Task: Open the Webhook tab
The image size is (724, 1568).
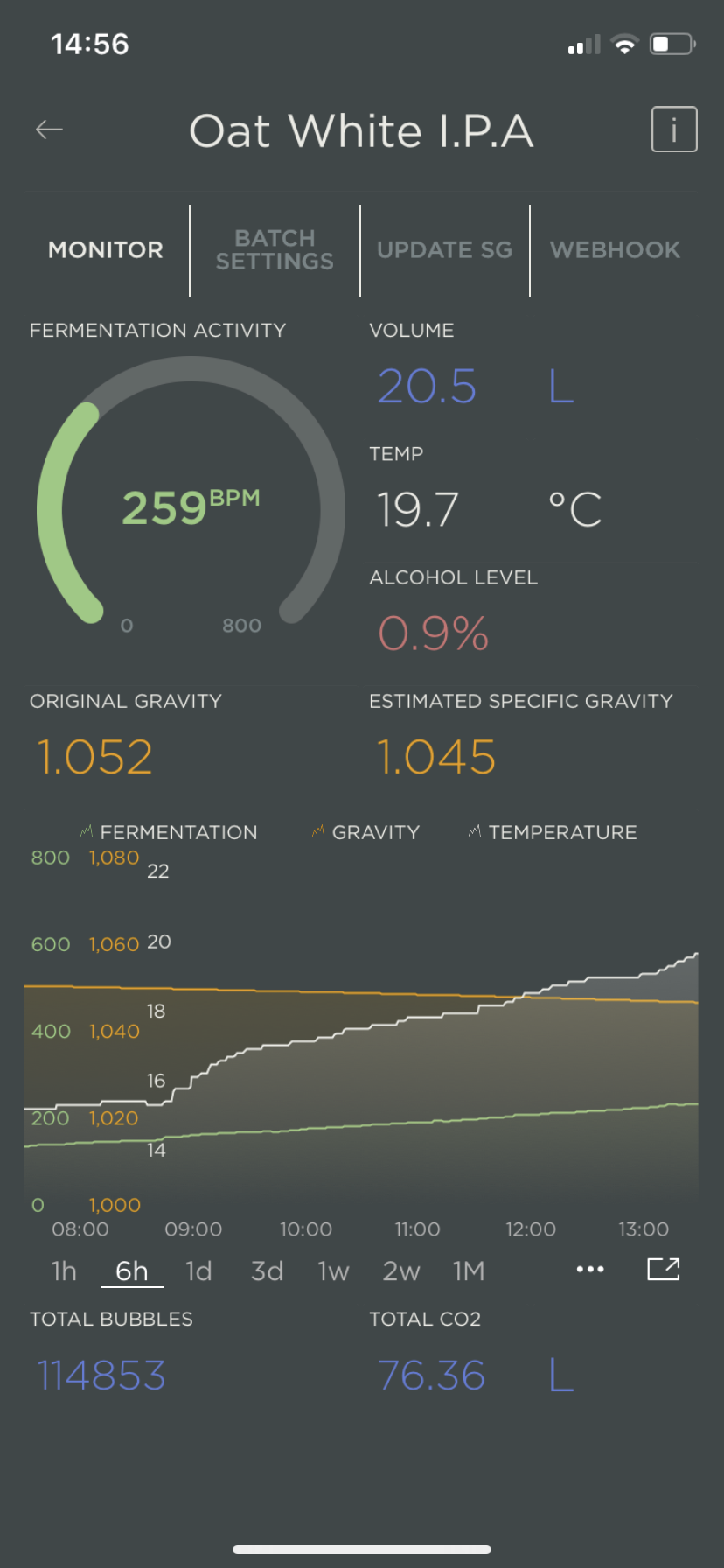Action: (615, 250)
